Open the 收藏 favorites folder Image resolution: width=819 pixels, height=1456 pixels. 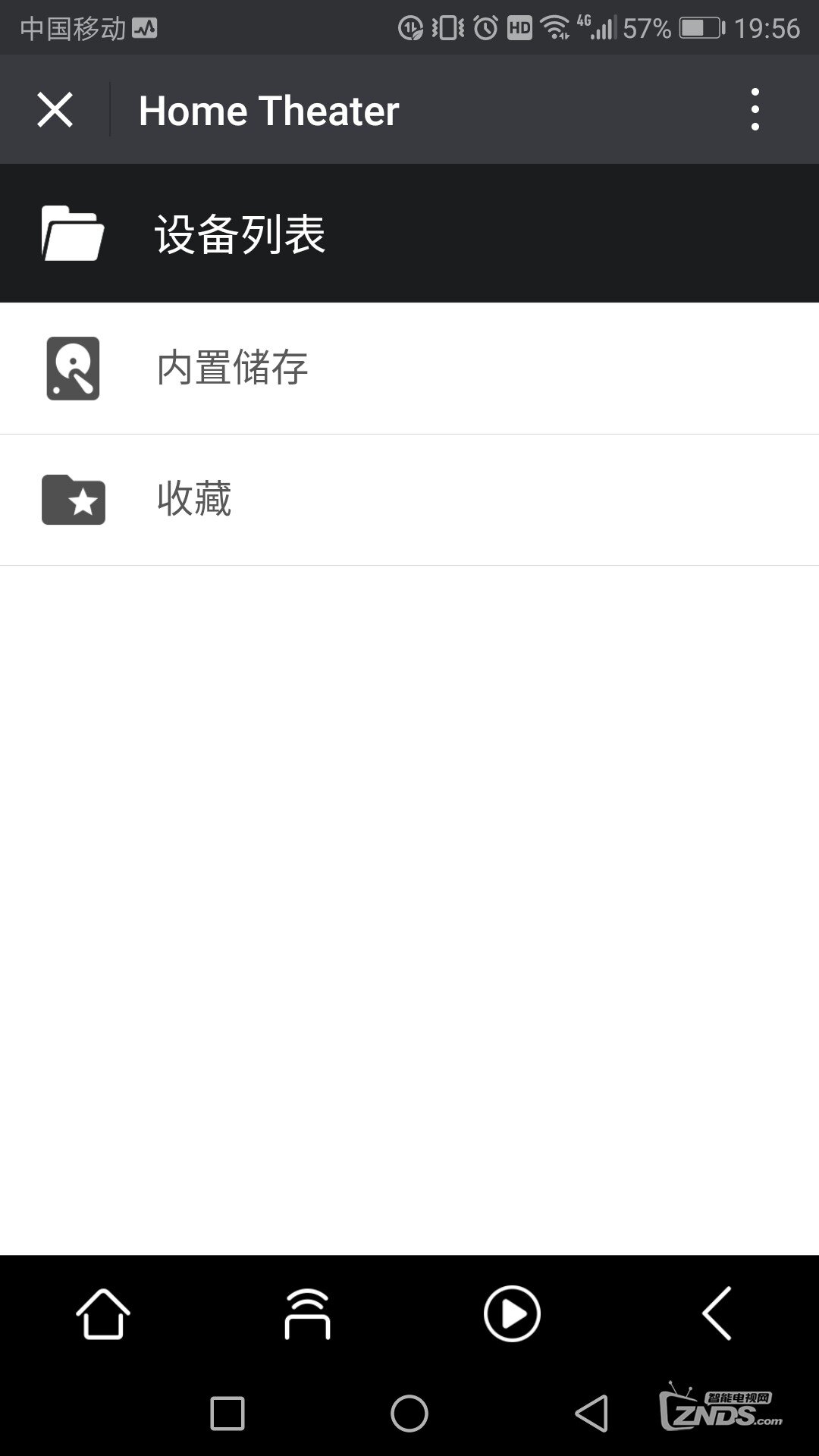[409, 500]
